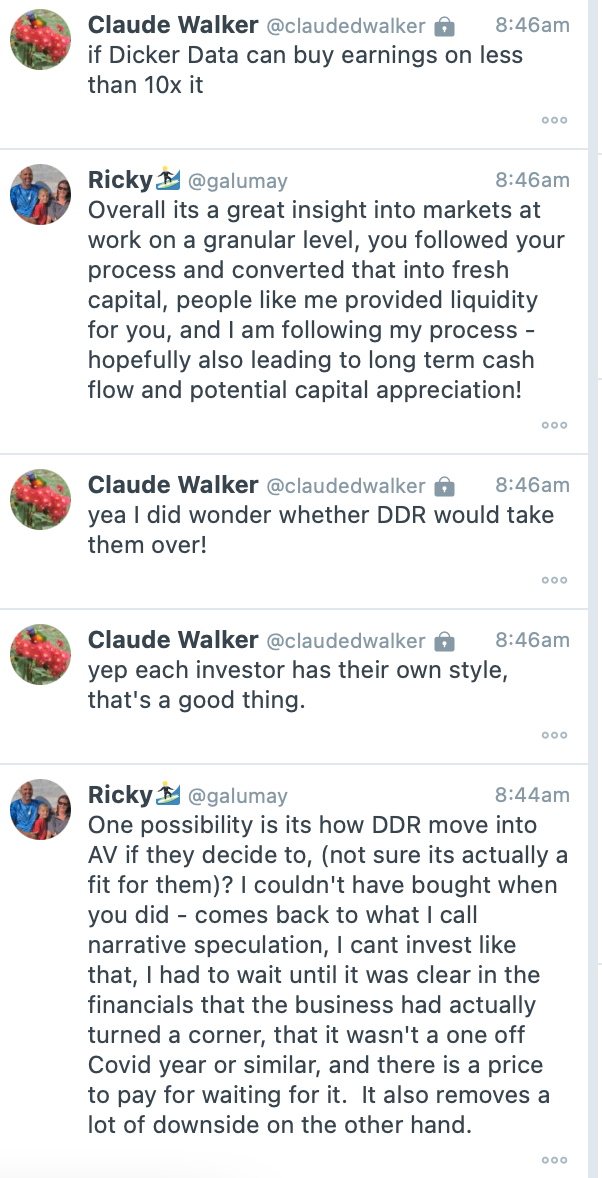Open more options on Ricky's 'One possibility' tweet
Screen dimensions: 602x1178
pos(554,1160)
